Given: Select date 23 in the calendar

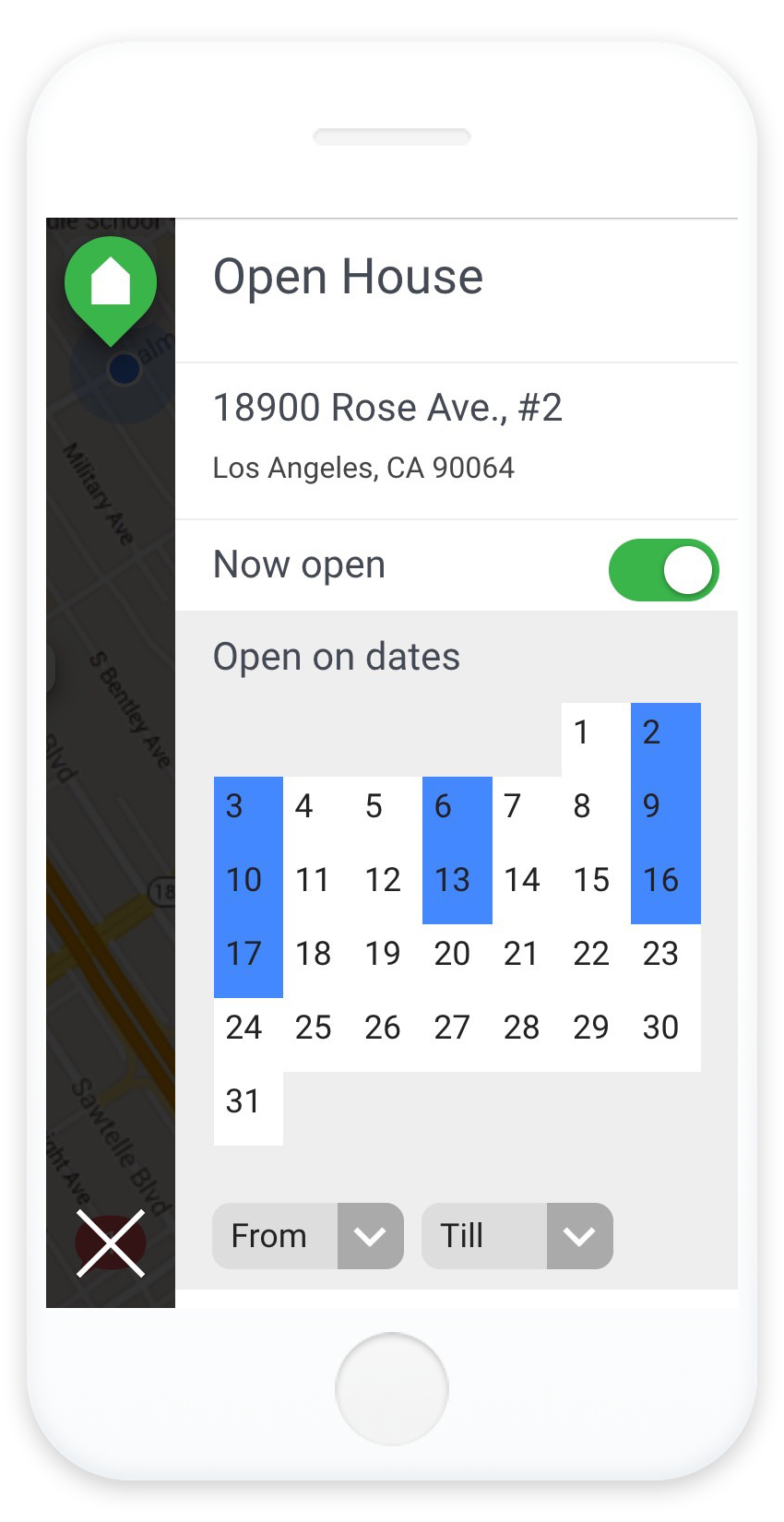Looking at the screenshot, I should click(x=666, y=961).
